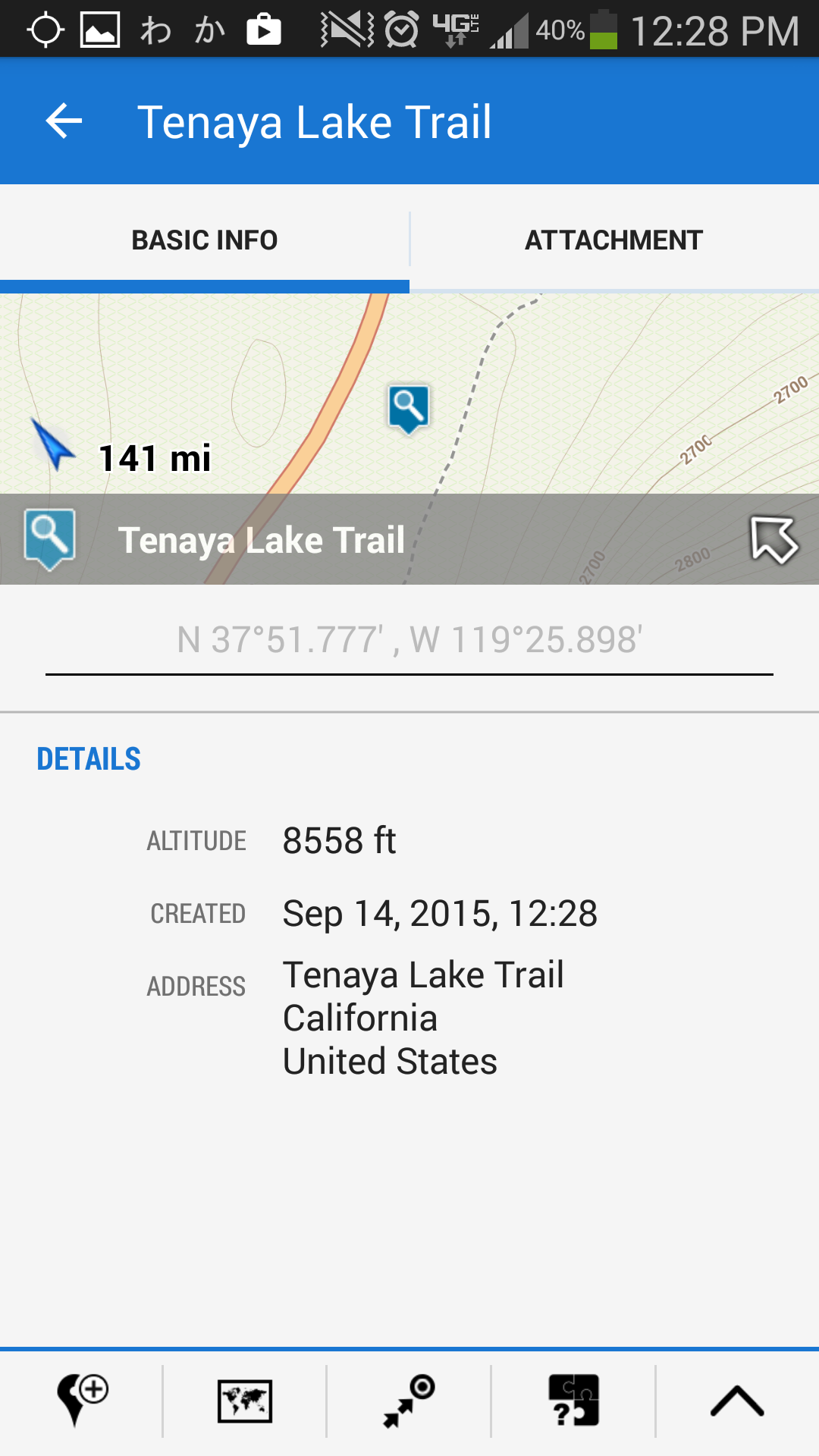Viewport: 819px width, 1456px height.
Task: Expand the bottom toolbar with the up chevron
Action: [737, 1401]
